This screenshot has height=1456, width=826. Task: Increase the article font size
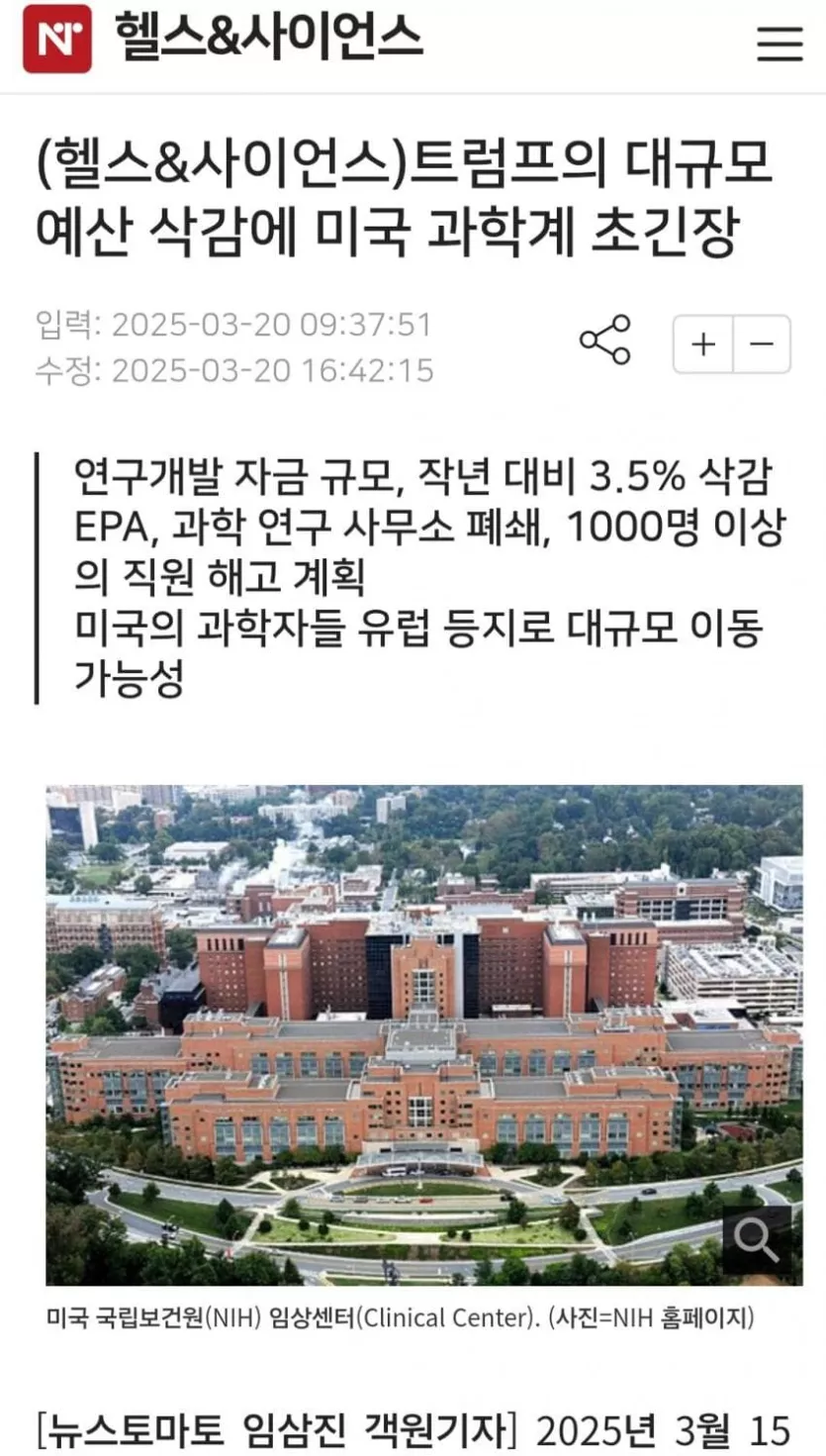703,344
